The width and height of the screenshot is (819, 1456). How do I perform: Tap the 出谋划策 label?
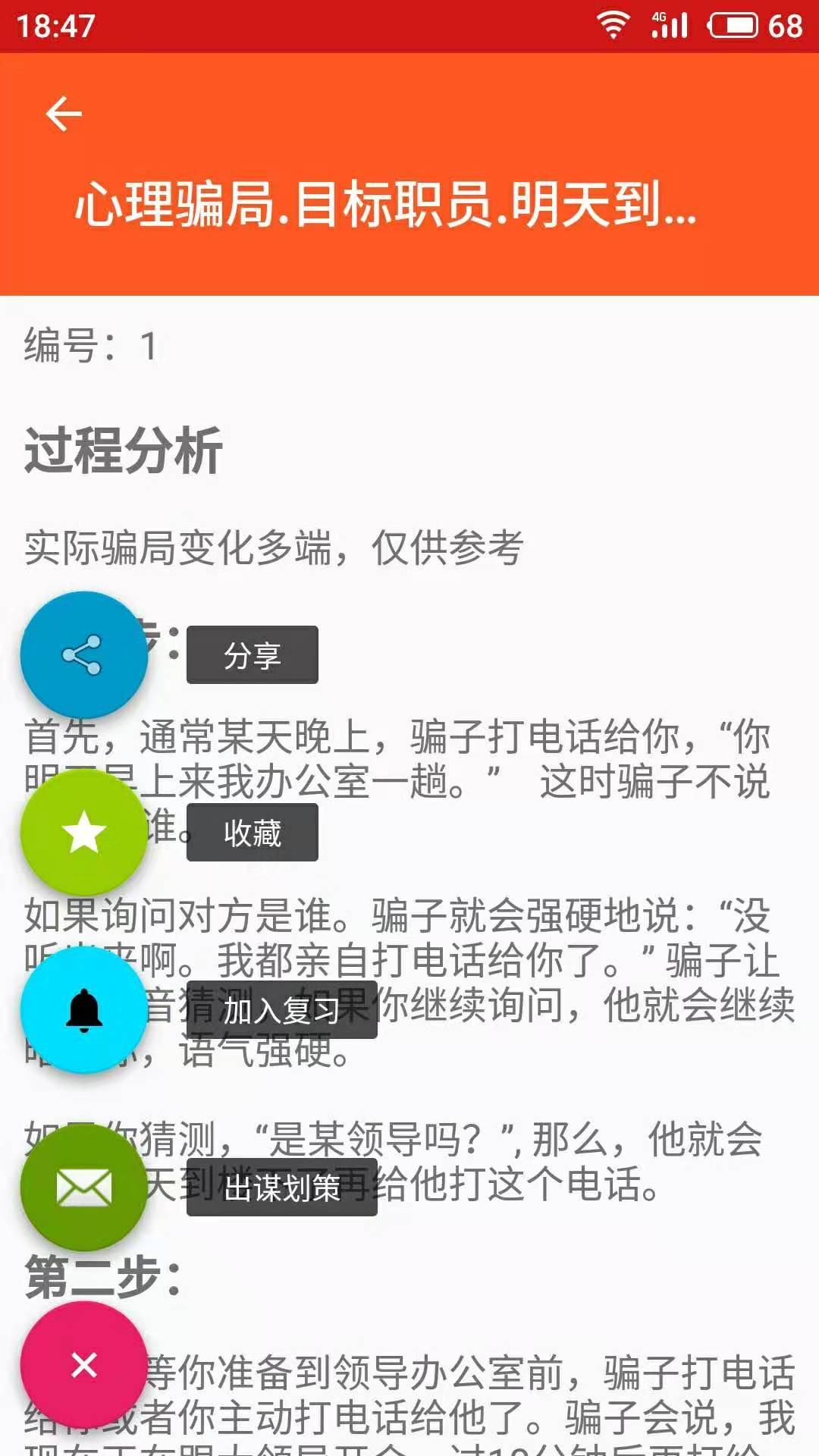click(281, 1188)
